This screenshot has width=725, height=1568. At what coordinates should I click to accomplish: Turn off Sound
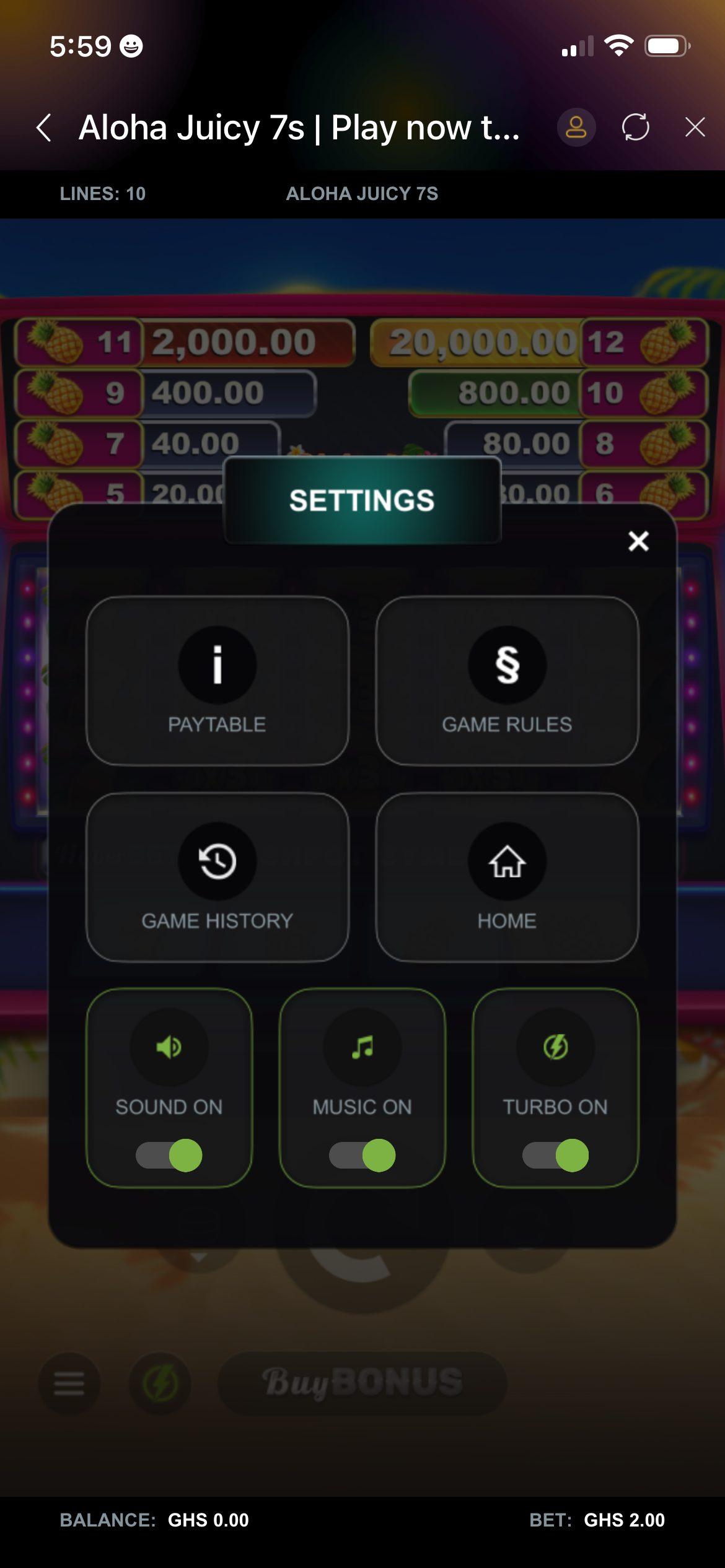169,1155
